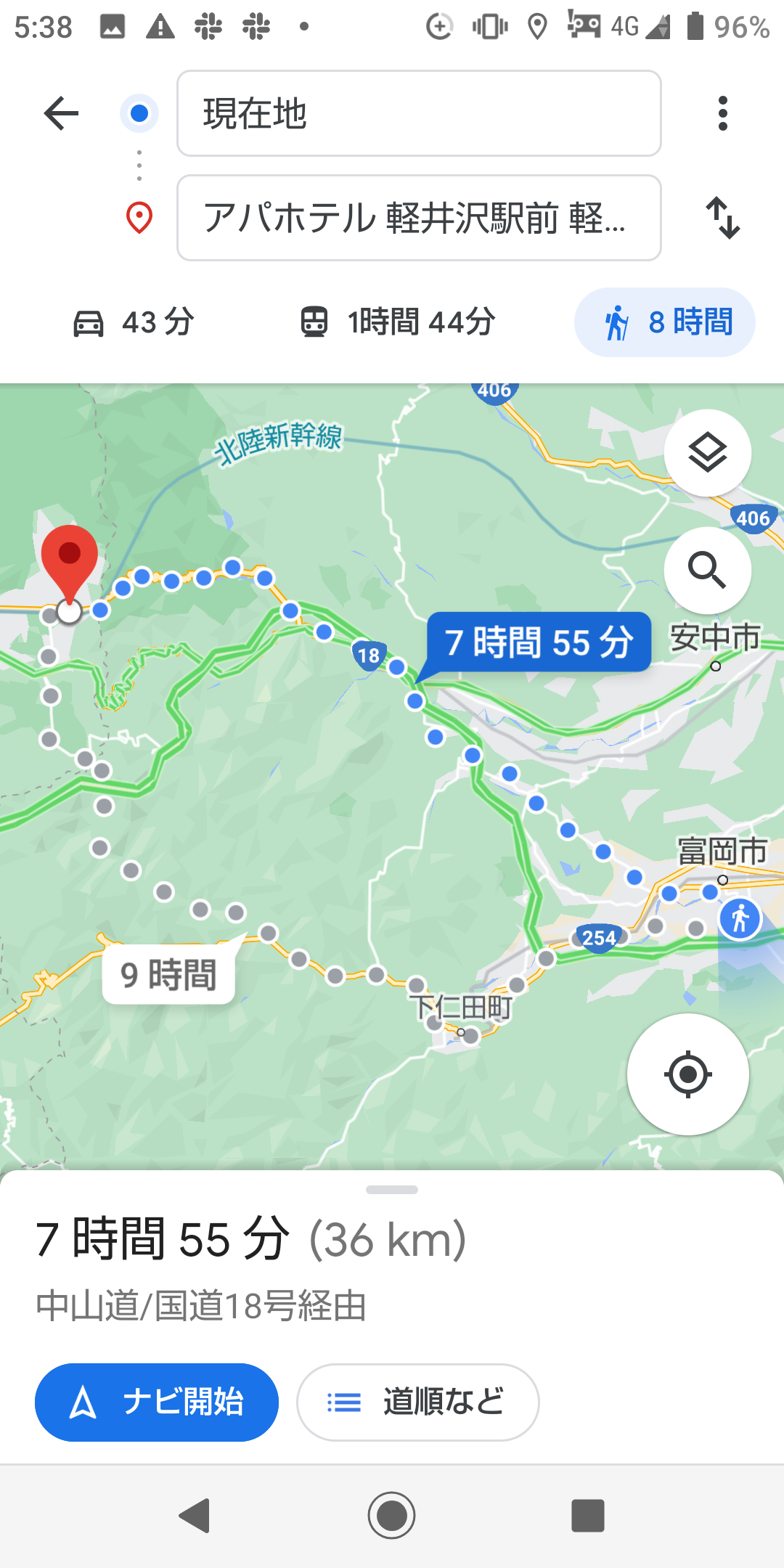Search along the route with magnifier button
The image size is (784, 1568).
pos(708,571)
